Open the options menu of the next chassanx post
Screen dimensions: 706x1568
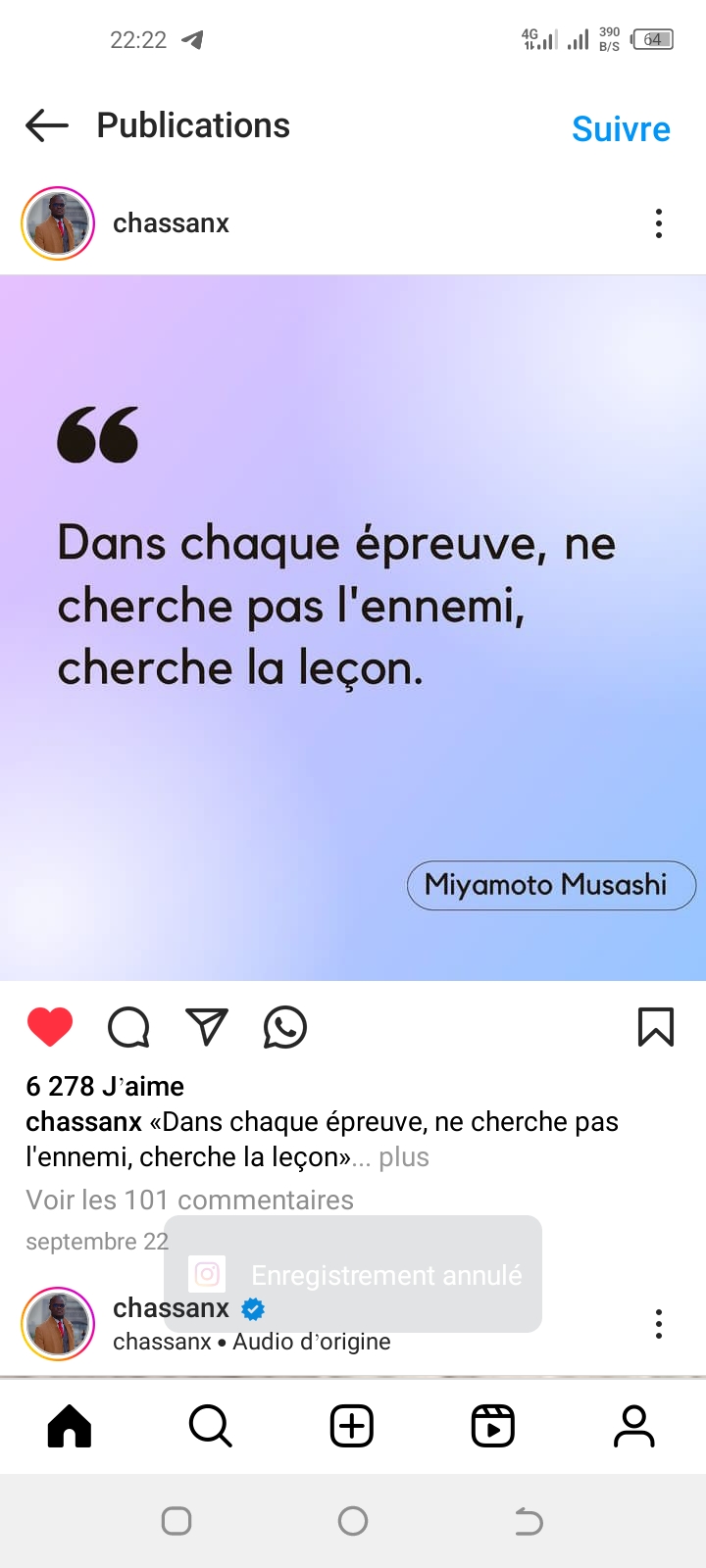point(659,1324)
